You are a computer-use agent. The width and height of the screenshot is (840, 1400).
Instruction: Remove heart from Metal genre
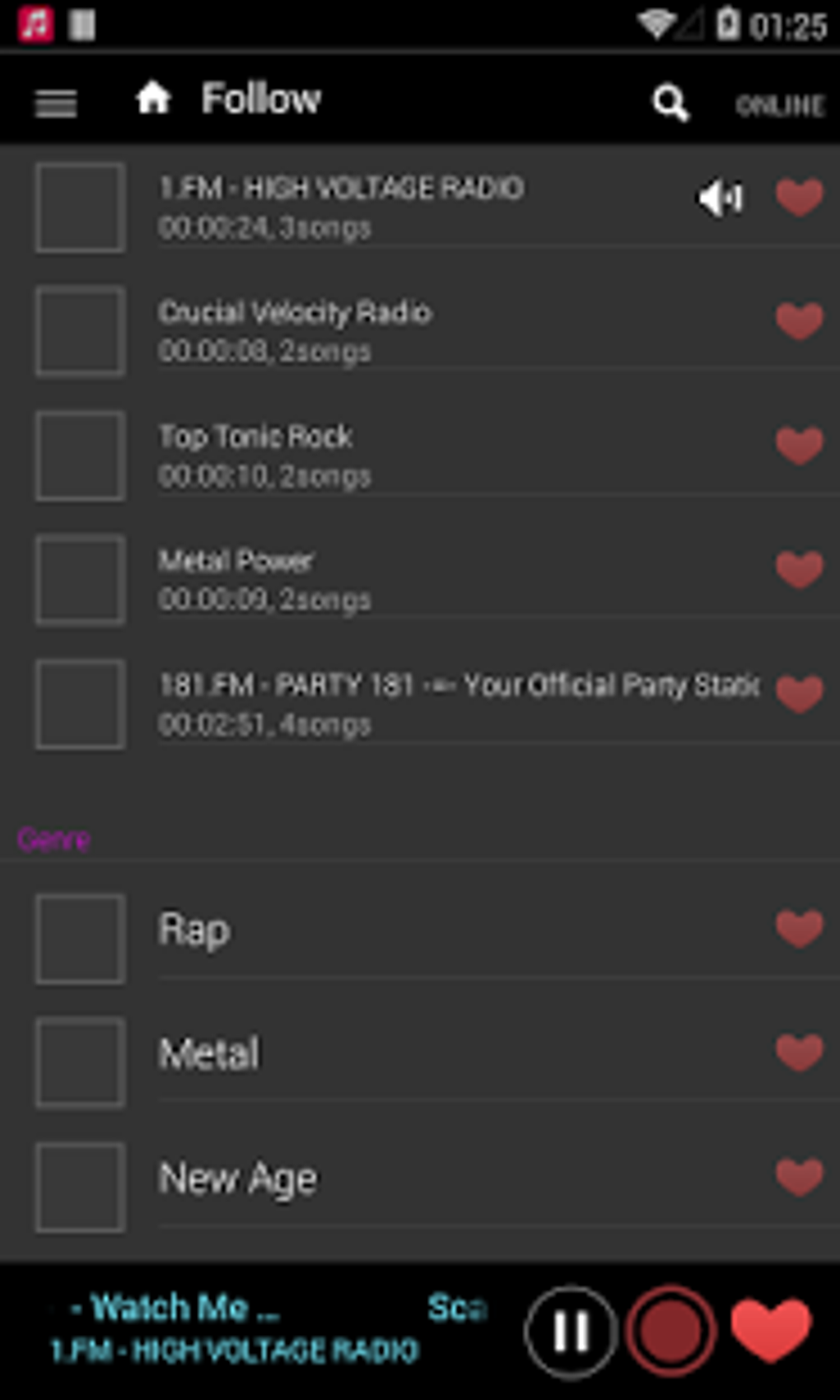tap(799, 1052)
